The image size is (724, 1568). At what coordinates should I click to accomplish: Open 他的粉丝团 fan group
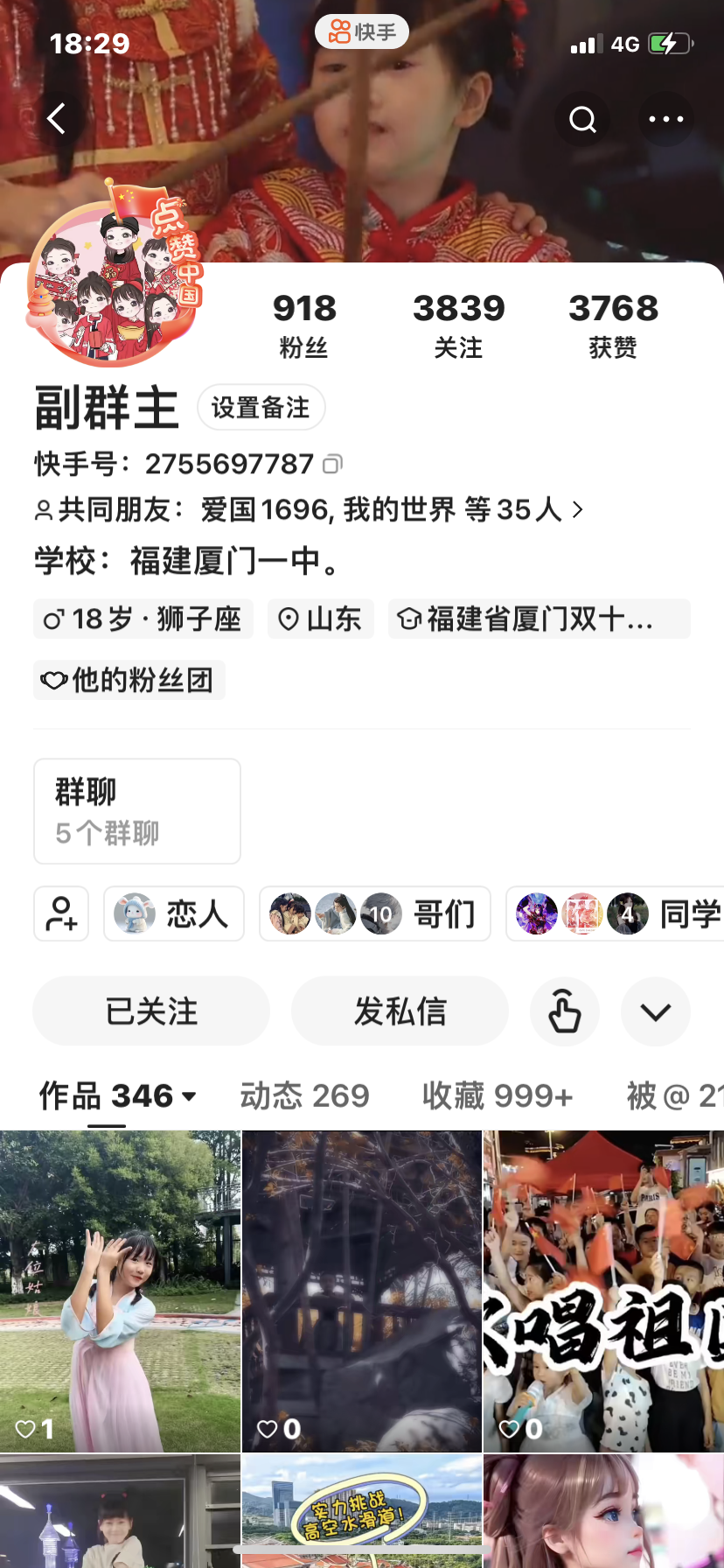129,680
